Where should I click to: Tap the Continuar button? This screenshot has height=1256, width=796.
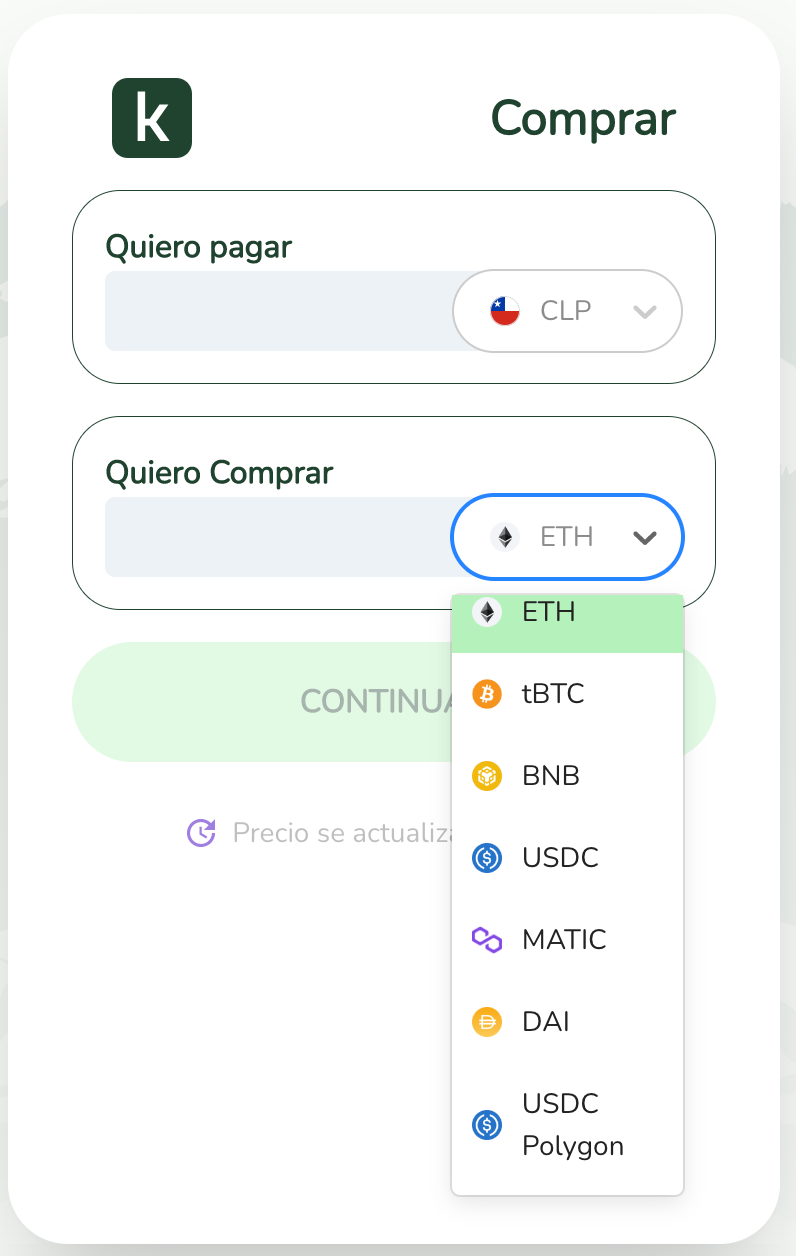(x=260, y=702)
